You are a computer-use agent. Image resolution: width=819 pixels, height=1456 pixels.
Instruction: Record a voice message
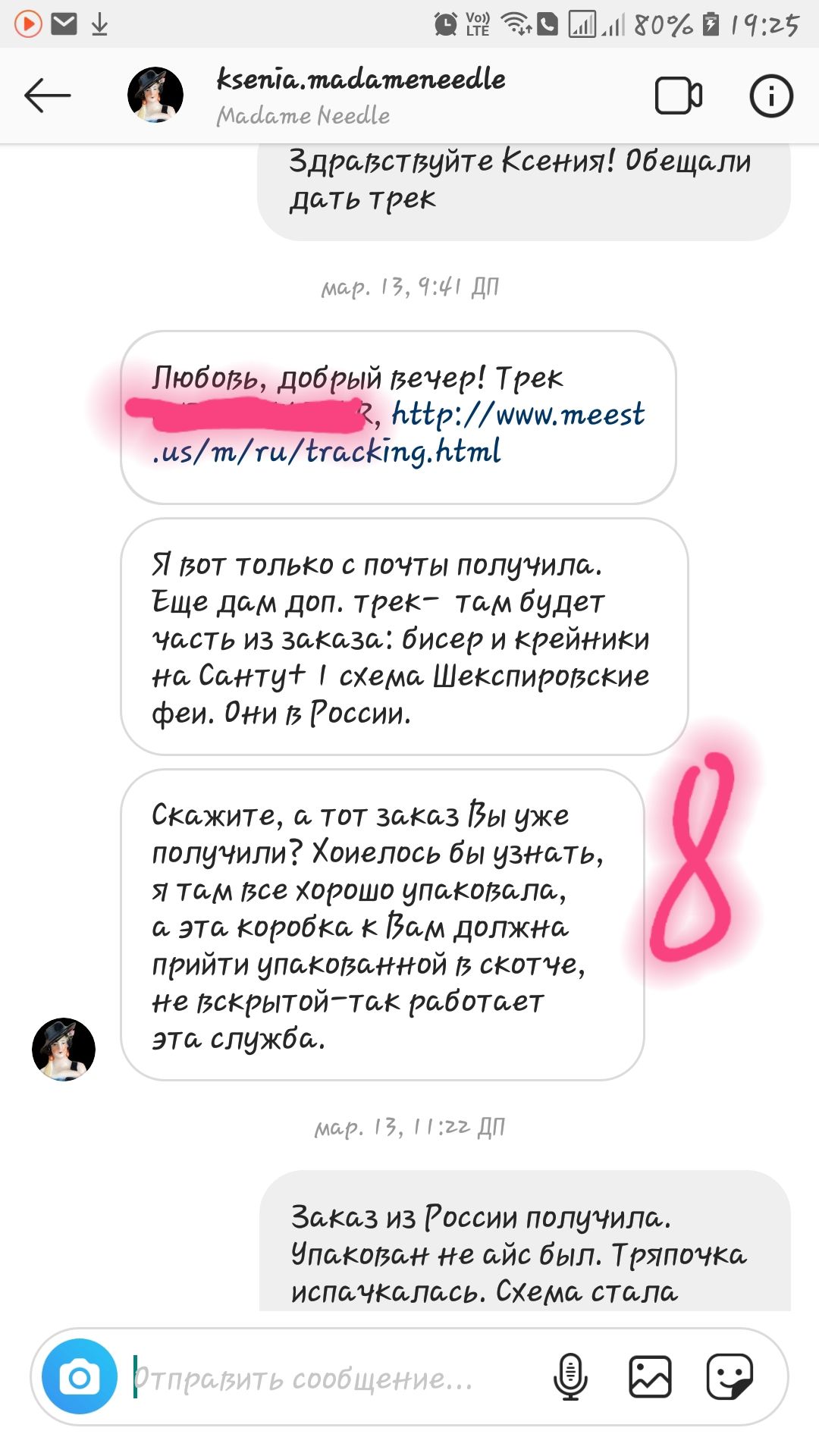tap(570, 1376)
